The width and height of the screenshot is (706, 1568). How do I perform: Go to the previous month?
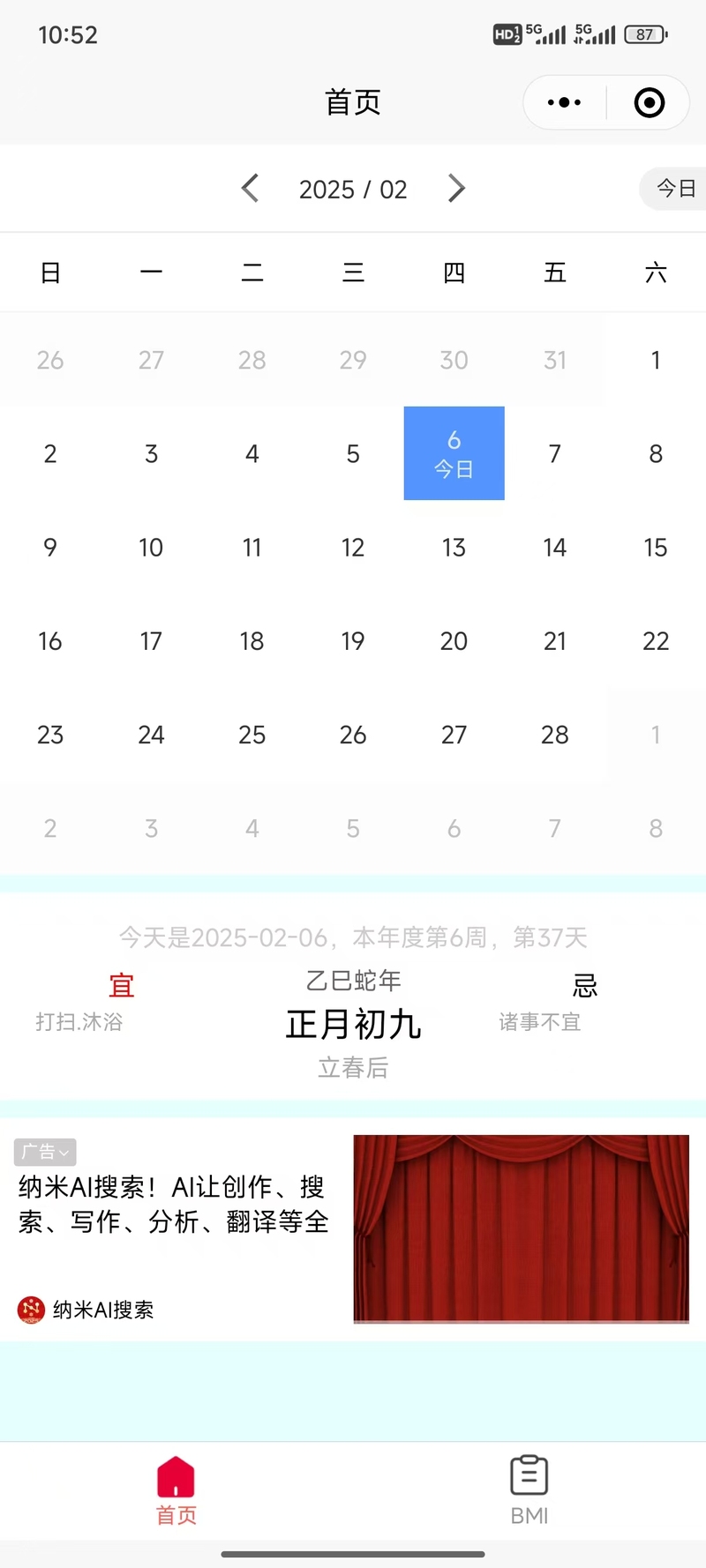click(251, 188)
